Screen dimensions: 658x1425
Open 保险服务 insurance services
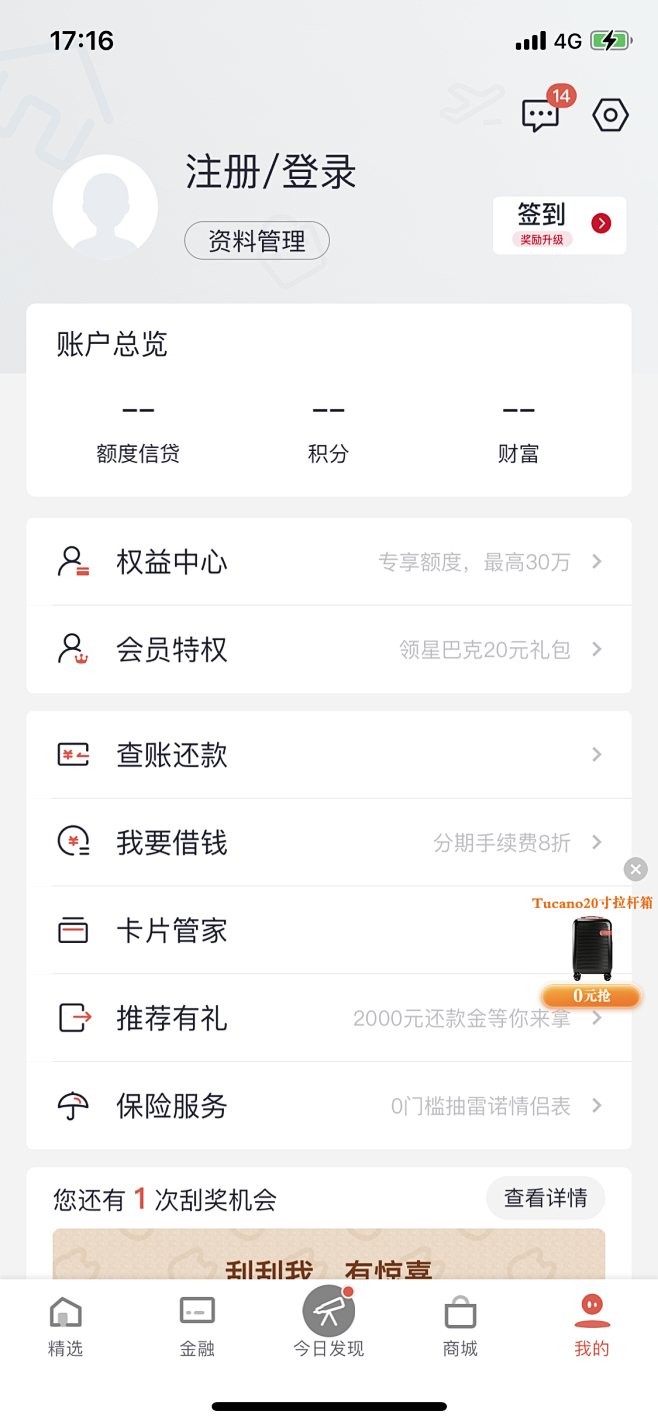pos(328,1106)
